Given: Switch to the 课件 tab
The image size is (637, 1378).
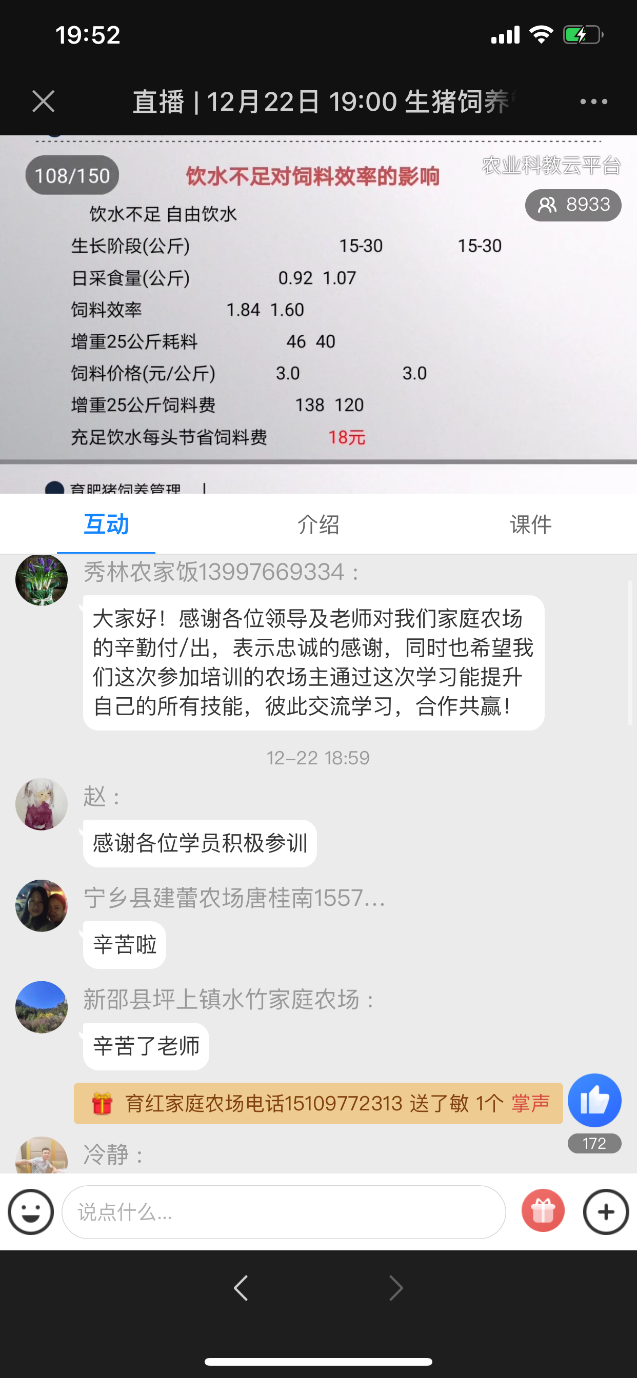Looking at the screenshot, I should click(530, 524).
